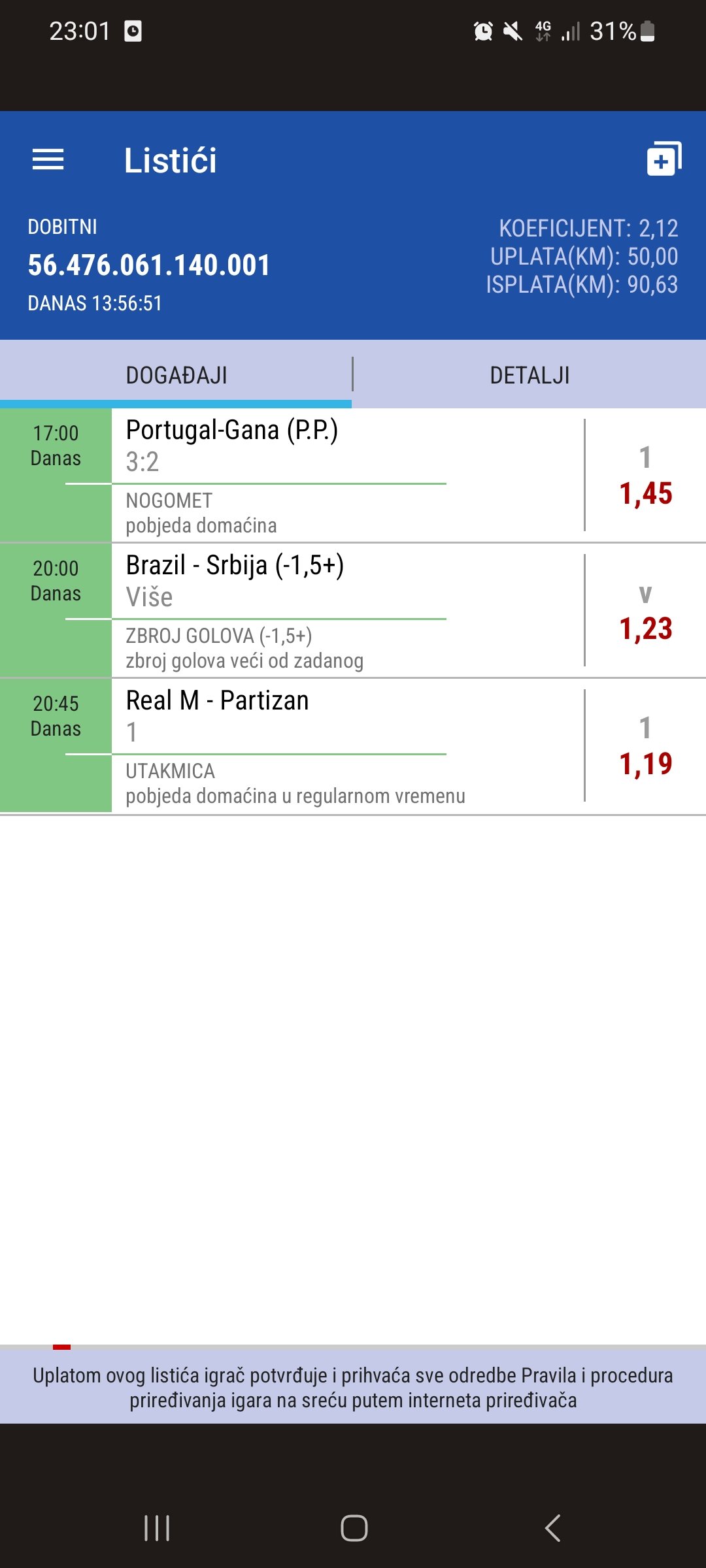Open recent apps from the navigation bar
706x1568 pixels.
[157, 1528]
